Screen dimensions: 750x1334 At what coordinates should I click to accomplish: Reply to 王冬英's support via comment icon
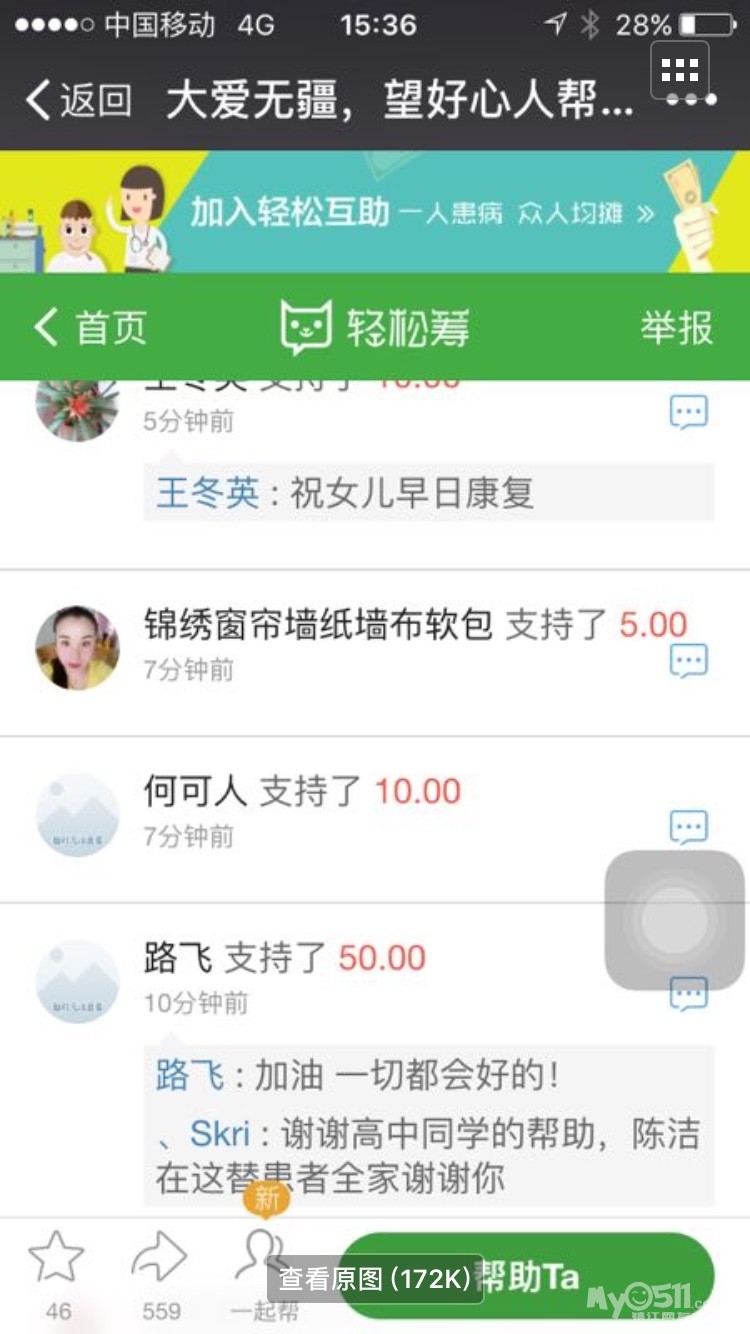pyautogui.click(x=688, y=412)
